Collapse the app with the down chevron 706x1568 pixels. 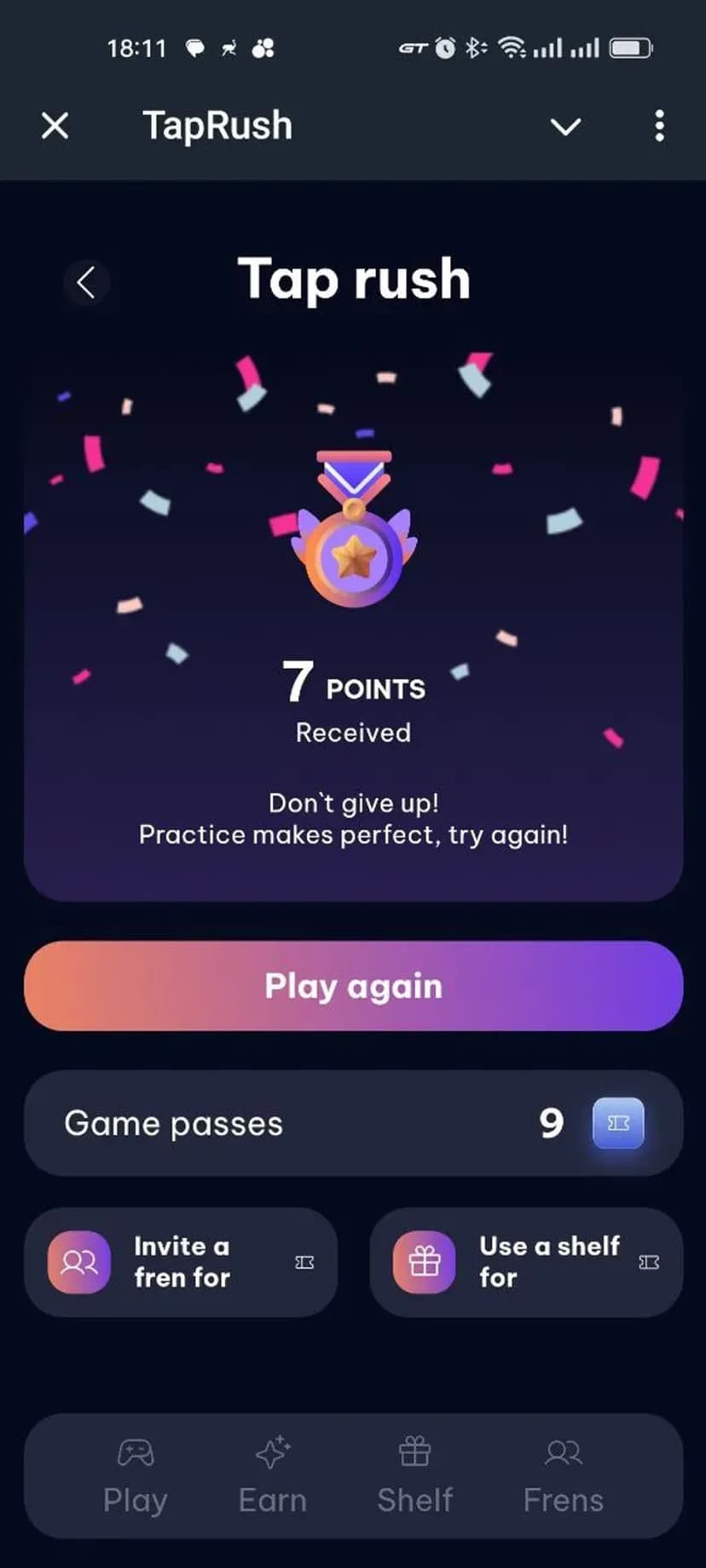pos(565,127)
